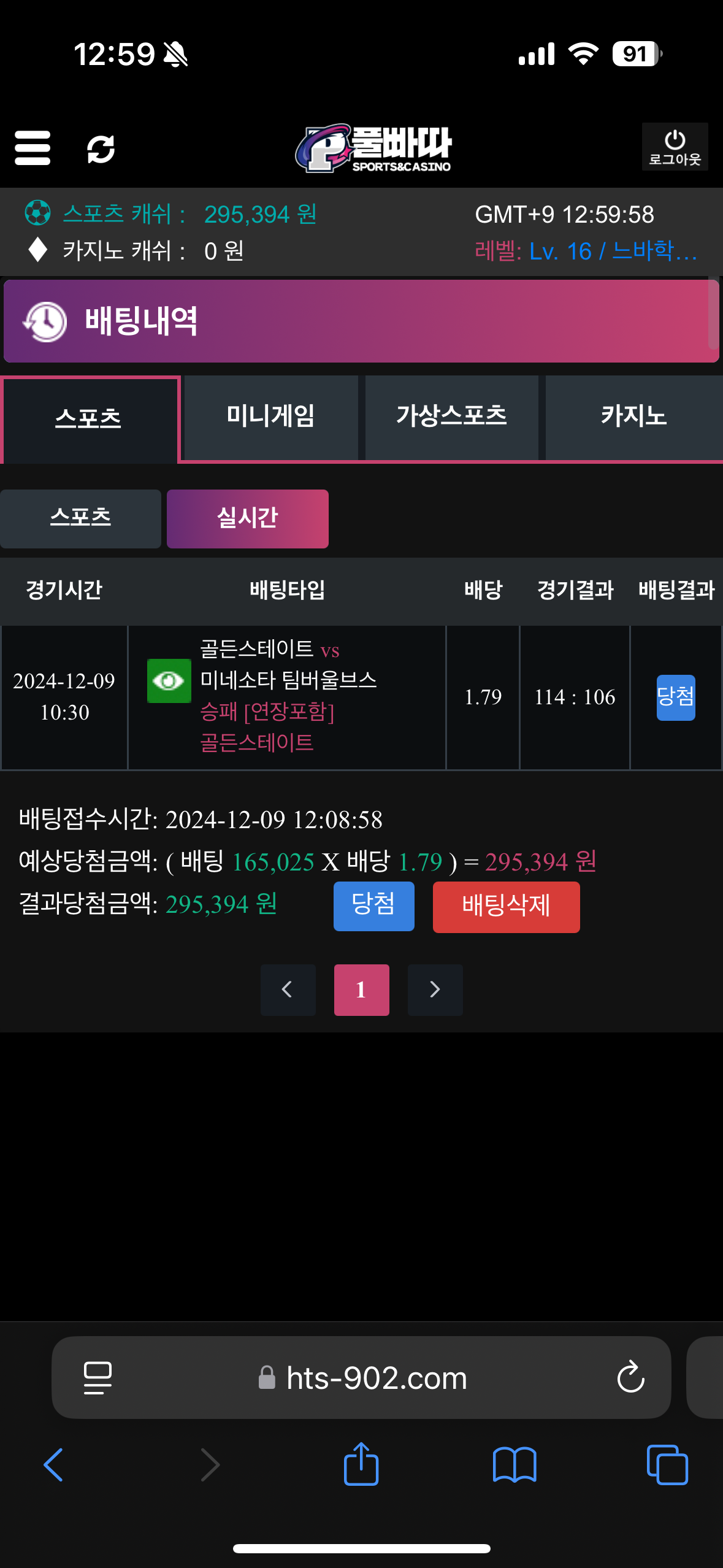Go to next page of bets
Screen dimensions: 723x1568
point(435,990)
